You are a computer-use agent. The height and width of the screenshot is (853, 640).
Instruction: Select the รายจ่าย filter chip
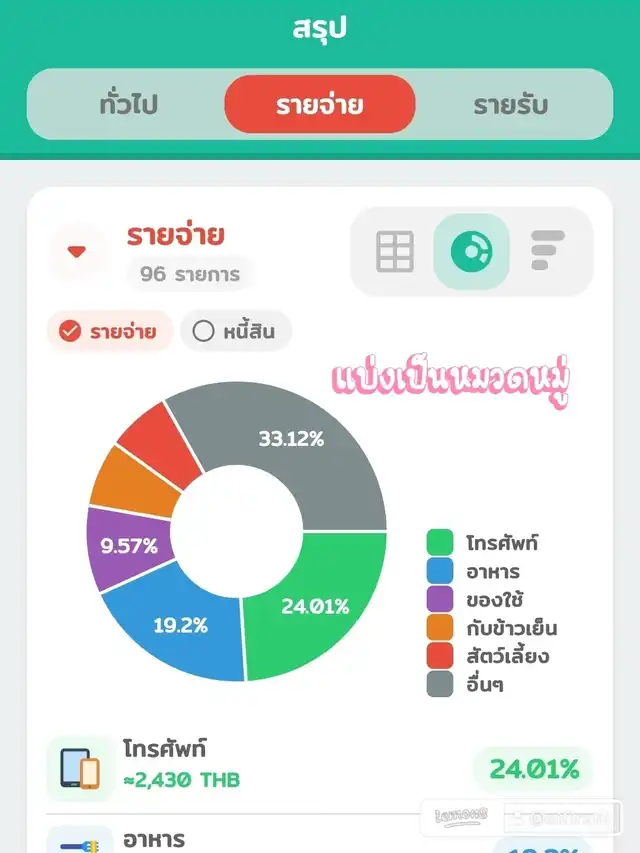pos(110,332)
